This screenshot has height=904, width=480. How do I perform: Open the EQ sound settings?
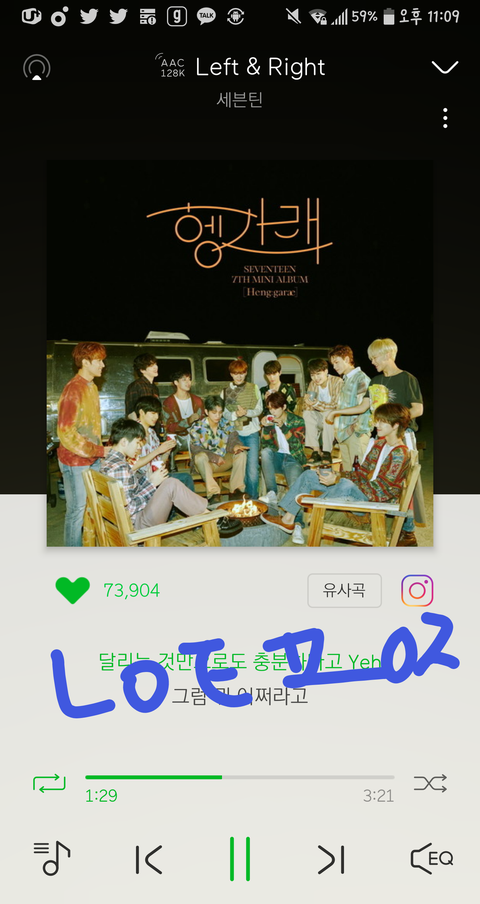tap(432, 858)
